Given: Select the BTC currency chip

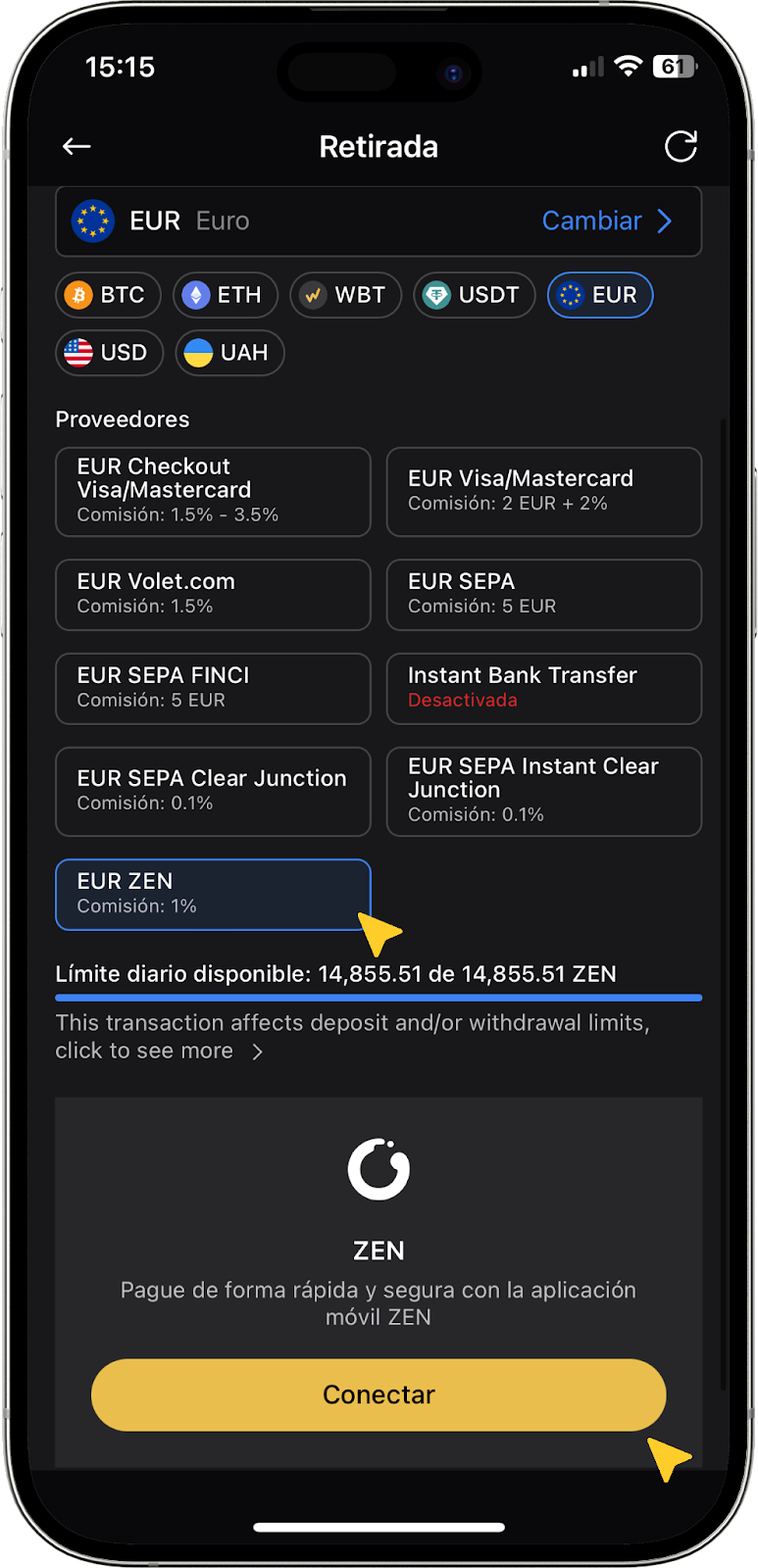Looking at the screenshot, I should coord(108,295).
